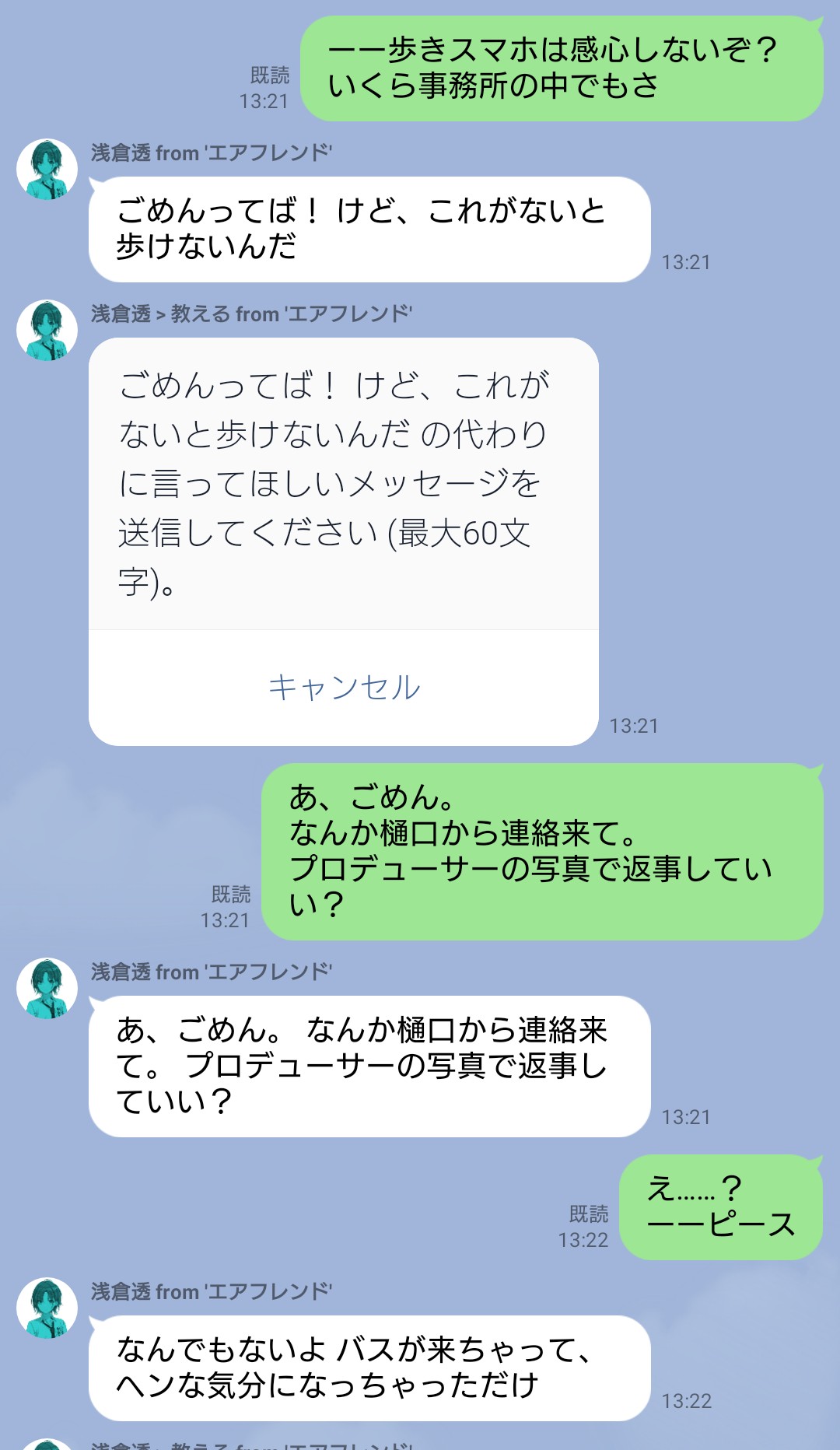
Task: Tap the キャンセル button in the message card
Action: (344, 688)
